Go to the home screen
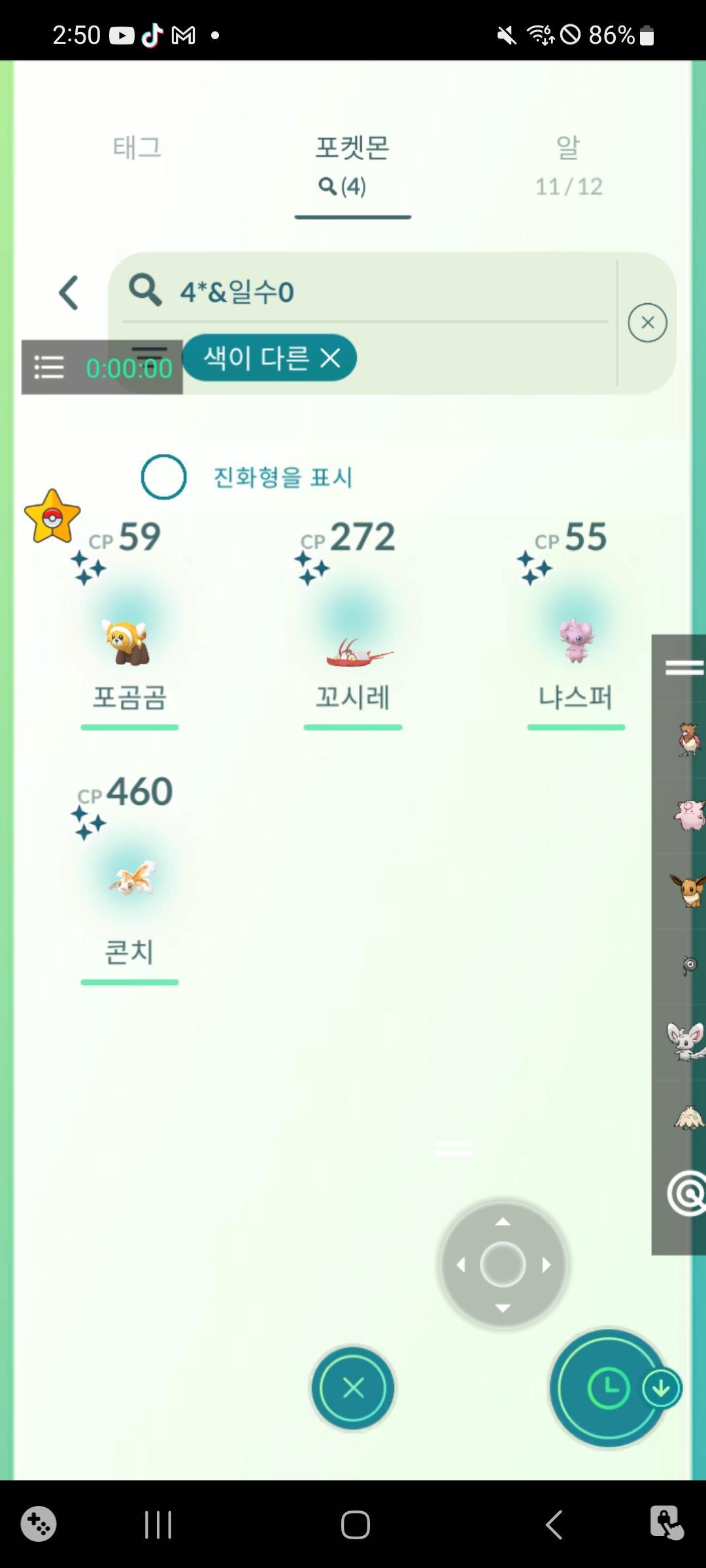 (x=355, y=1525)
